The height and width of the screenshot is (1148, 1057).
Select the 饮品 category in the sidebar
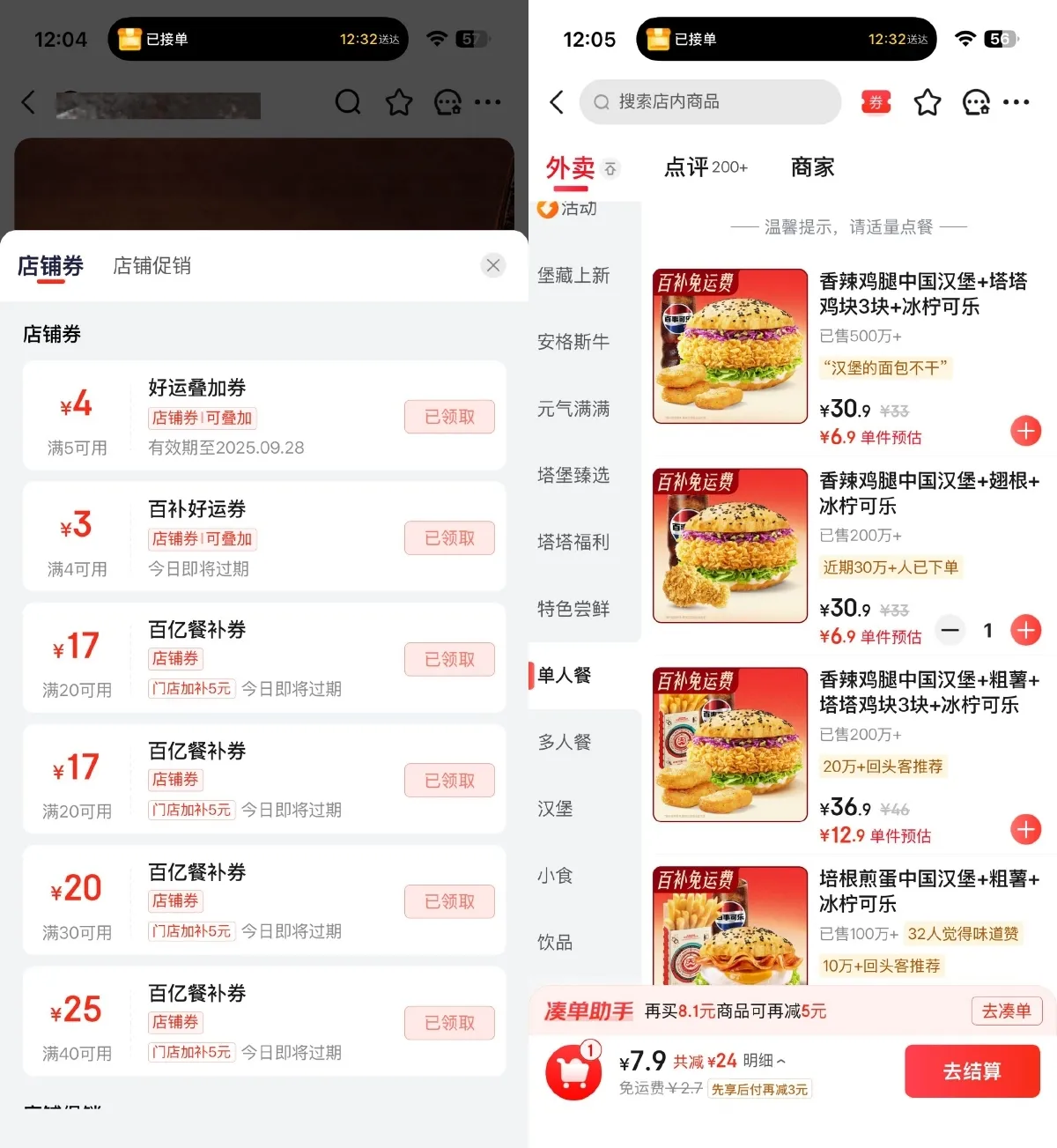click(553, 942)
